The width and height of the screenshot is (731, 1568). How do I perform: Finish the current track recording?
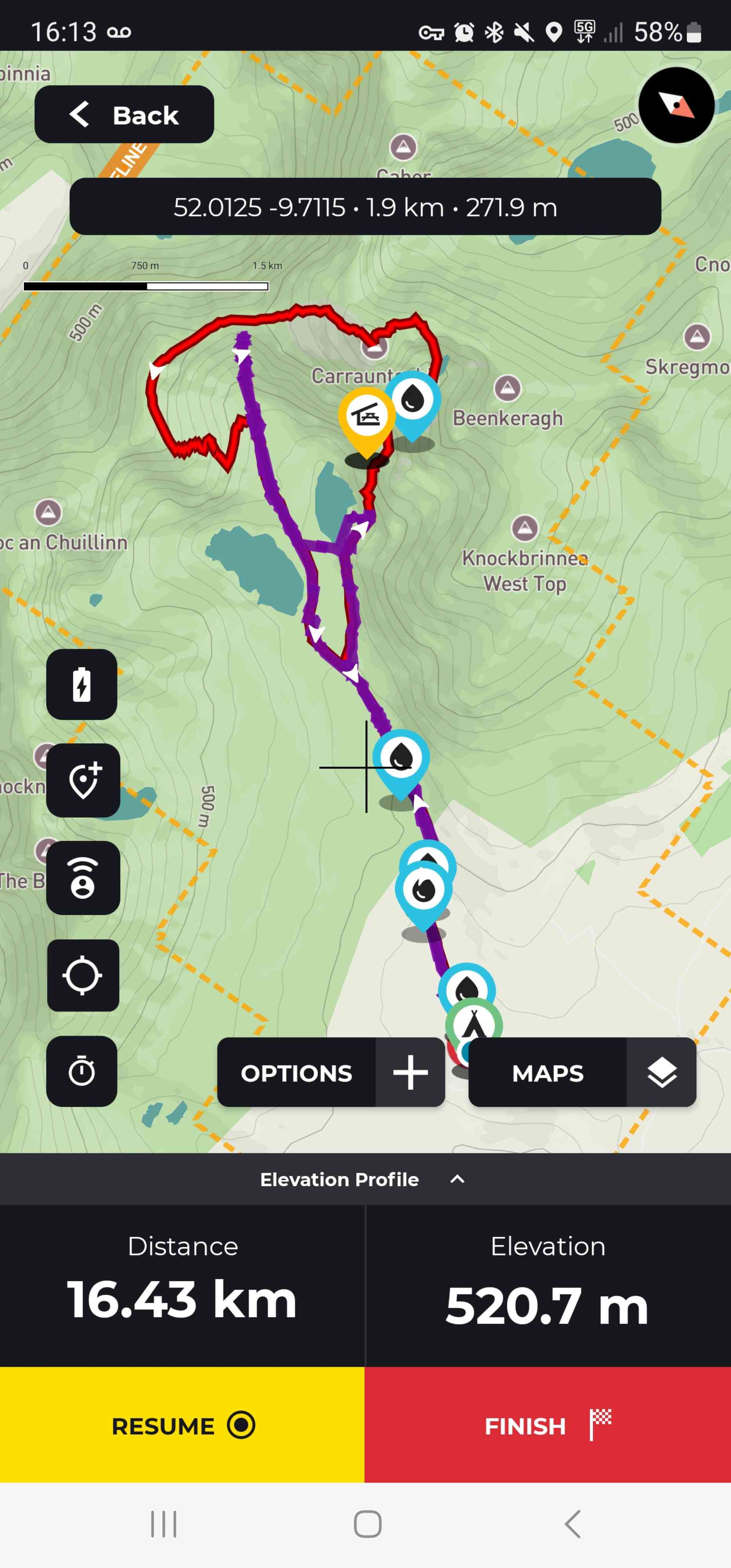(x=548, y=1425)
